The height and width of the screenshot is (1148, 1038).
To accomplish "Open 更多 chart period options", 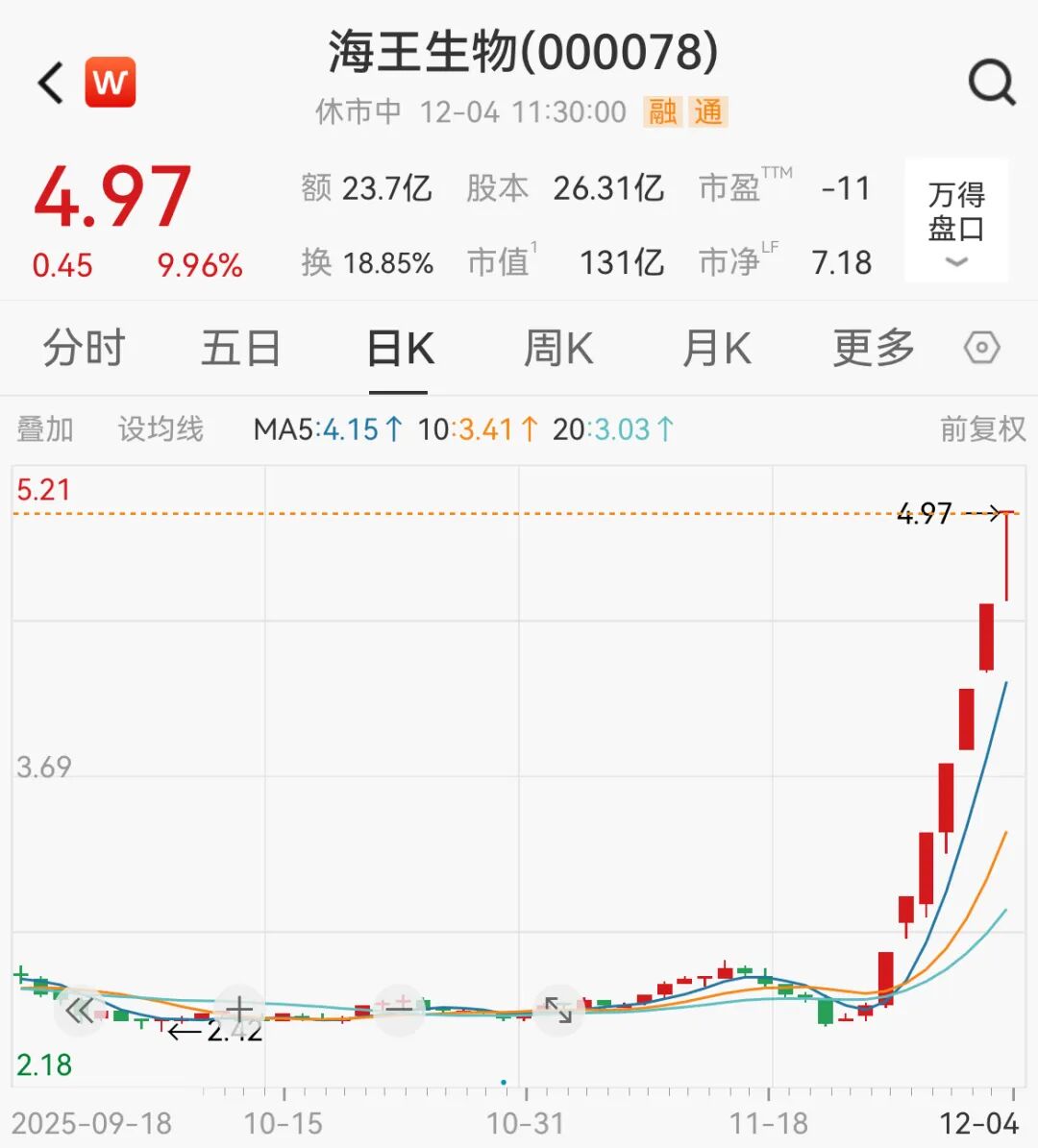I will coord(873,348).
